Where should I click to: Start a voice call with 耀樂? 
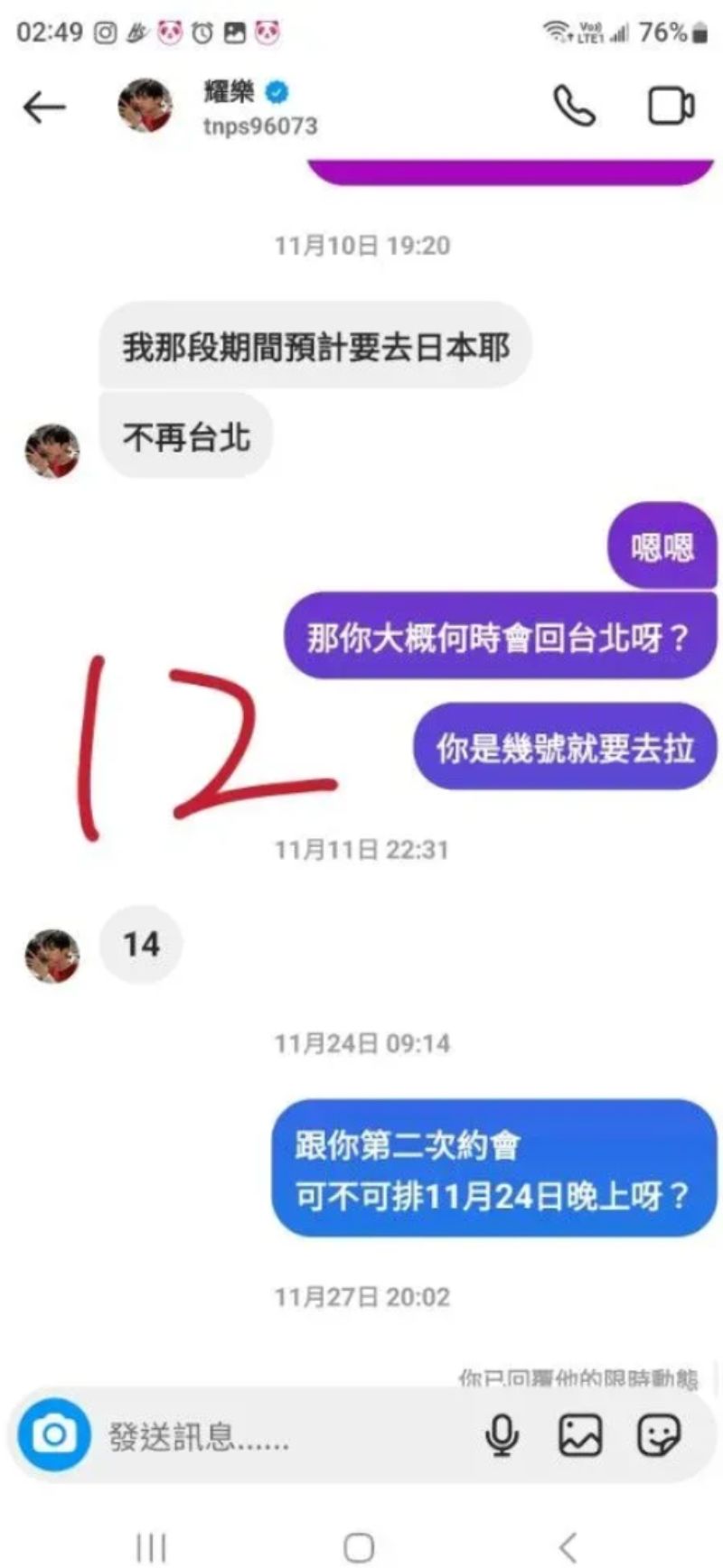pos(574,107)
